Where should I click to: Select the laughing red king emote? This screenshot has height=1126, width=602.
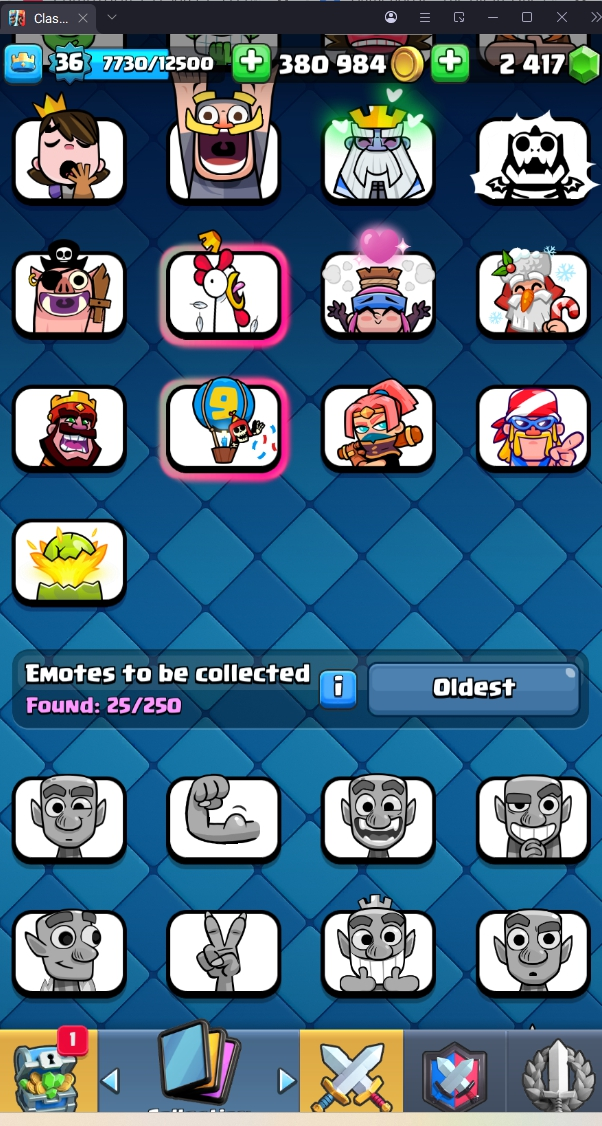coord(69,428)
